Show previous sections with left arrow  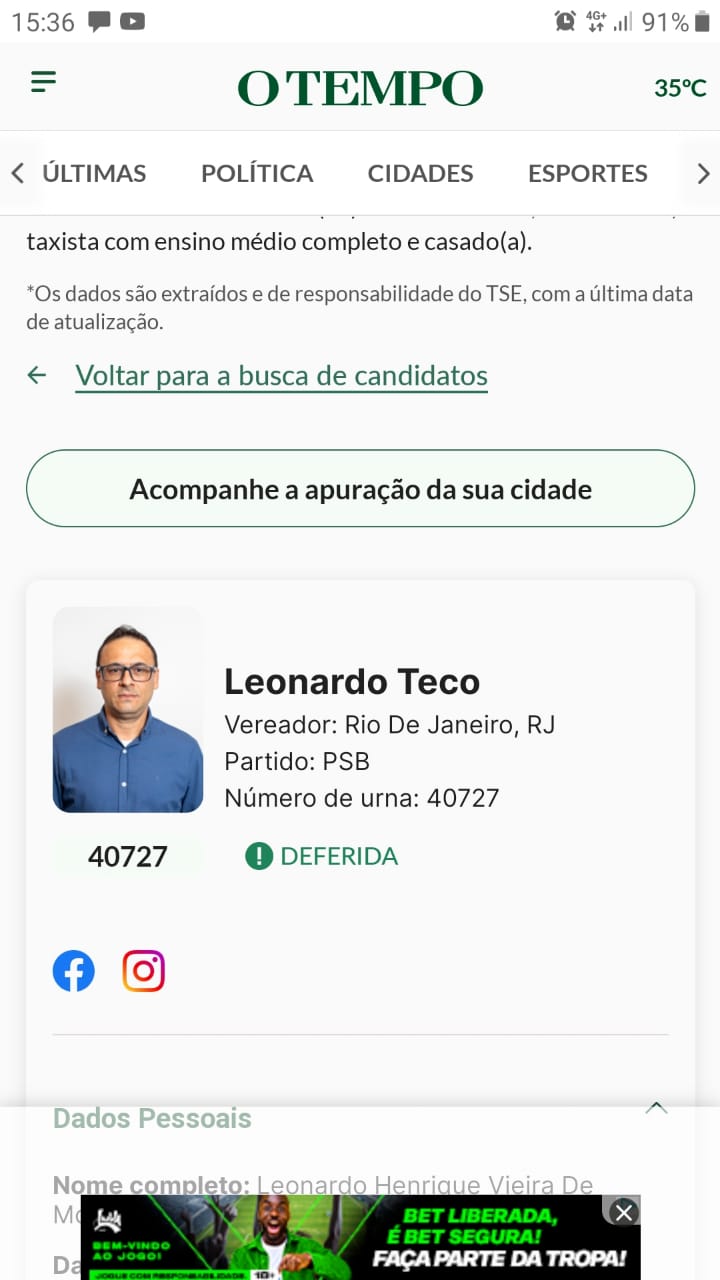click(x=17, y=173)
